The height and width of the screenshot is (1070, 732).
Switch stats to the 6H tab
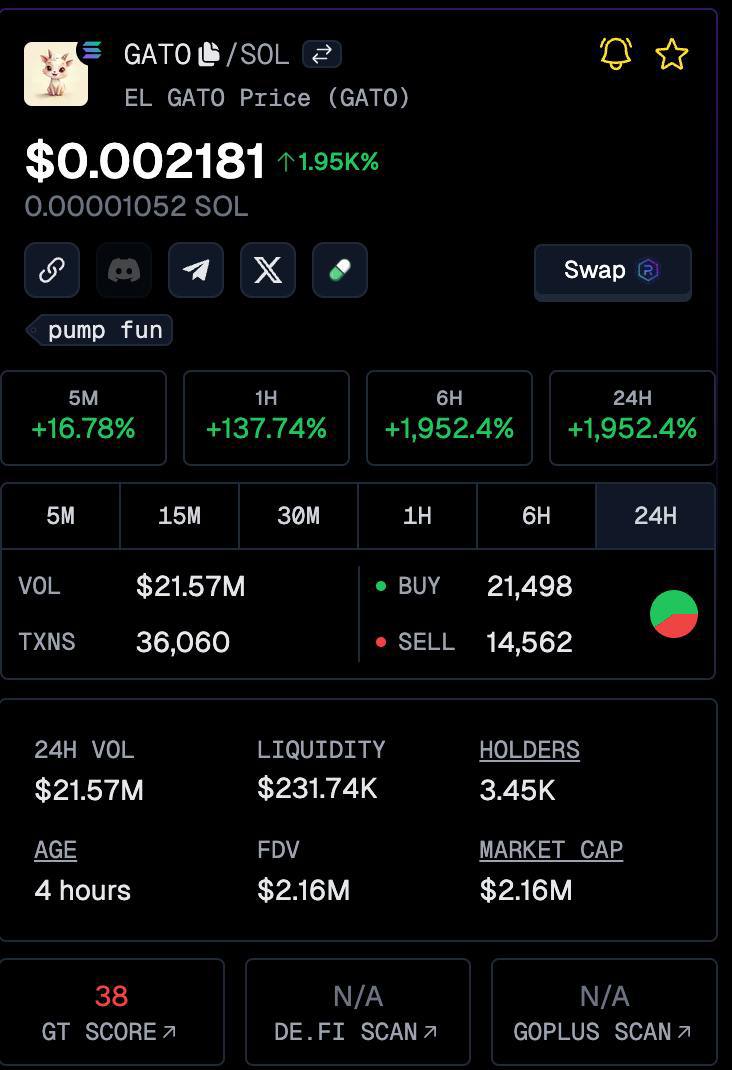tap(536, 516)
